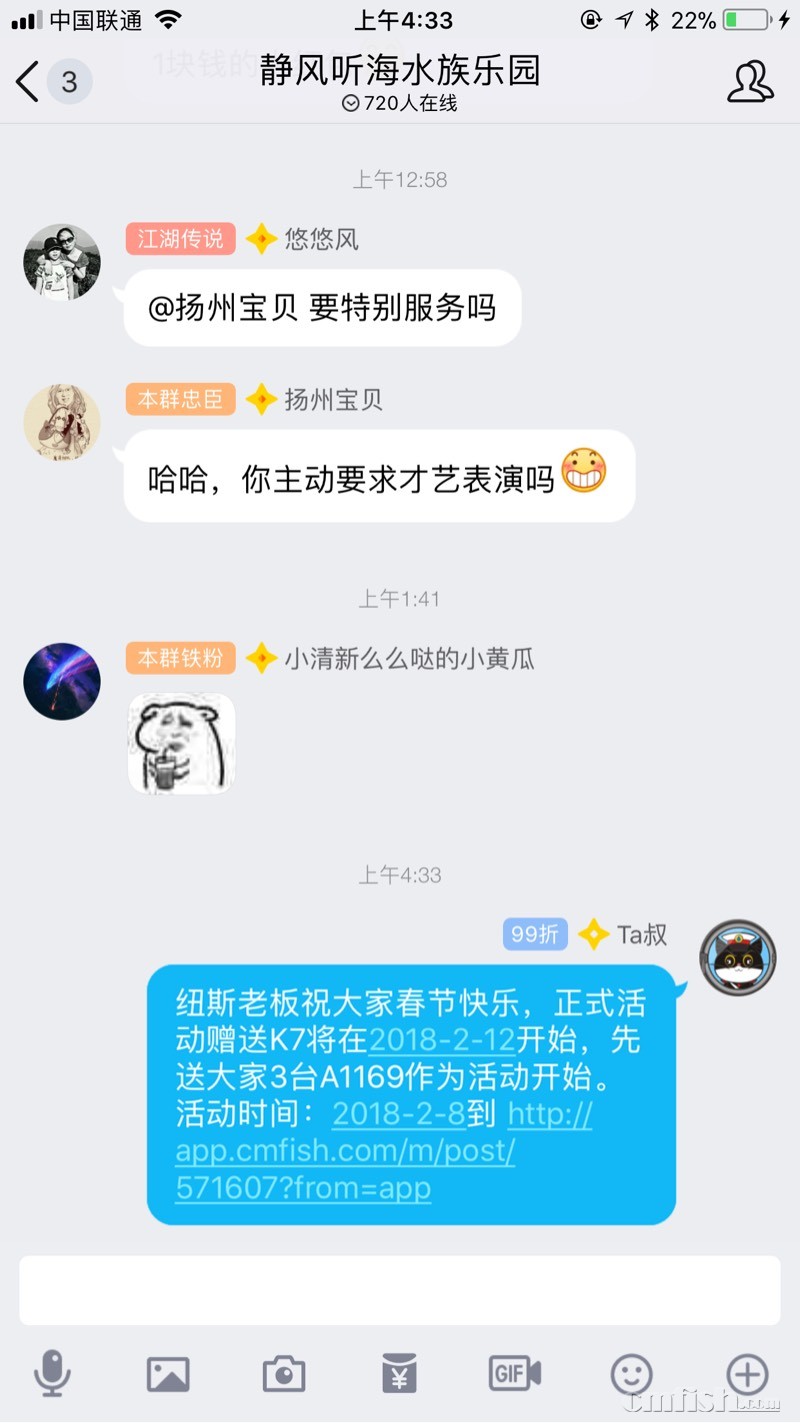Open the plus menu for more options

click(x=747, y=1374)
